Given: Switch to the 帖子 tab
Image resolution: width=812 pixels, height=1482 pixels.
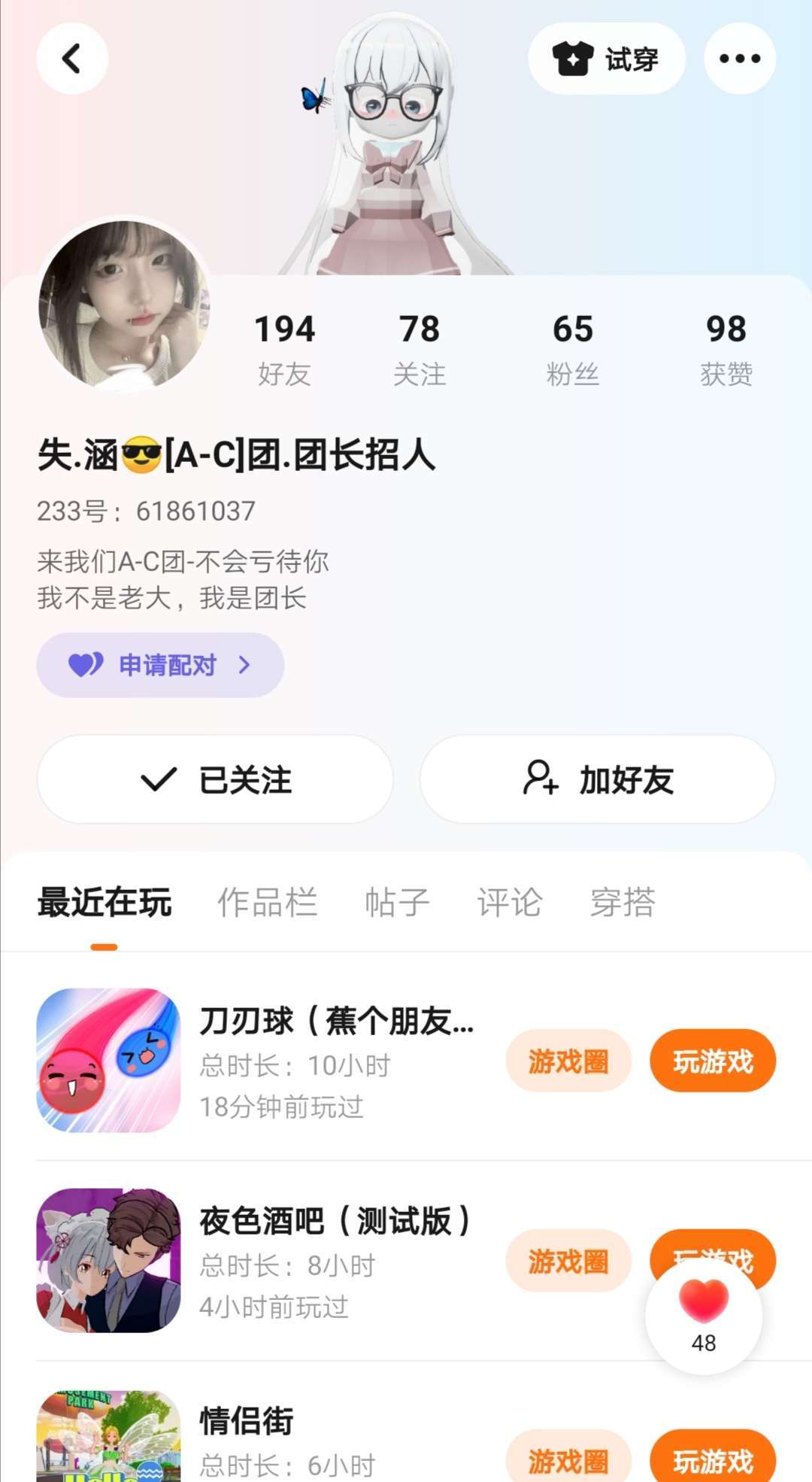Looking at the screenshot, I should (396, 902).
